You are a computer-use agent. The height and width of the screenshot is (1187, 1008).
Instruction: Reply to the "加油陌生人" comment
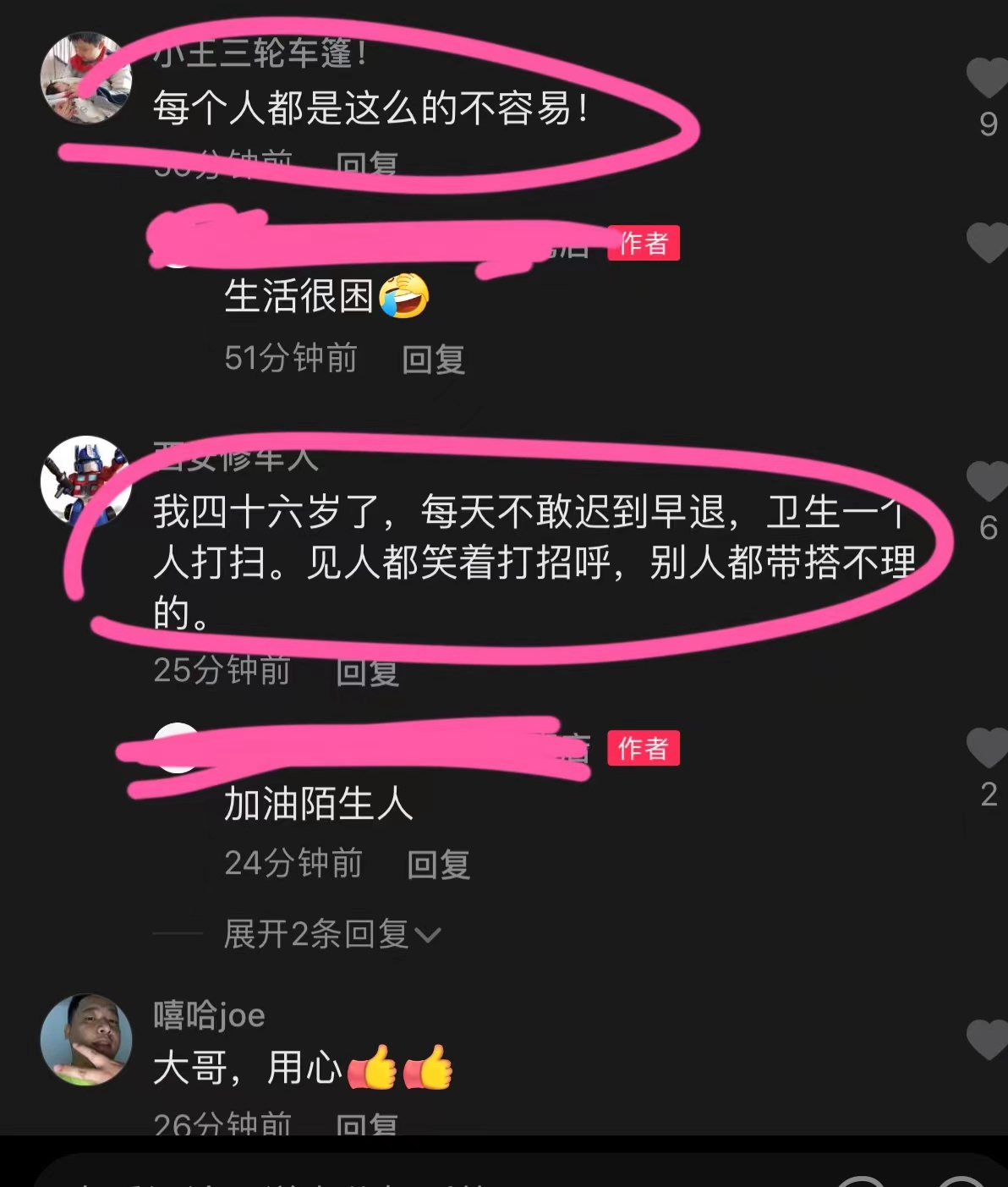click(x=438, y=865)
